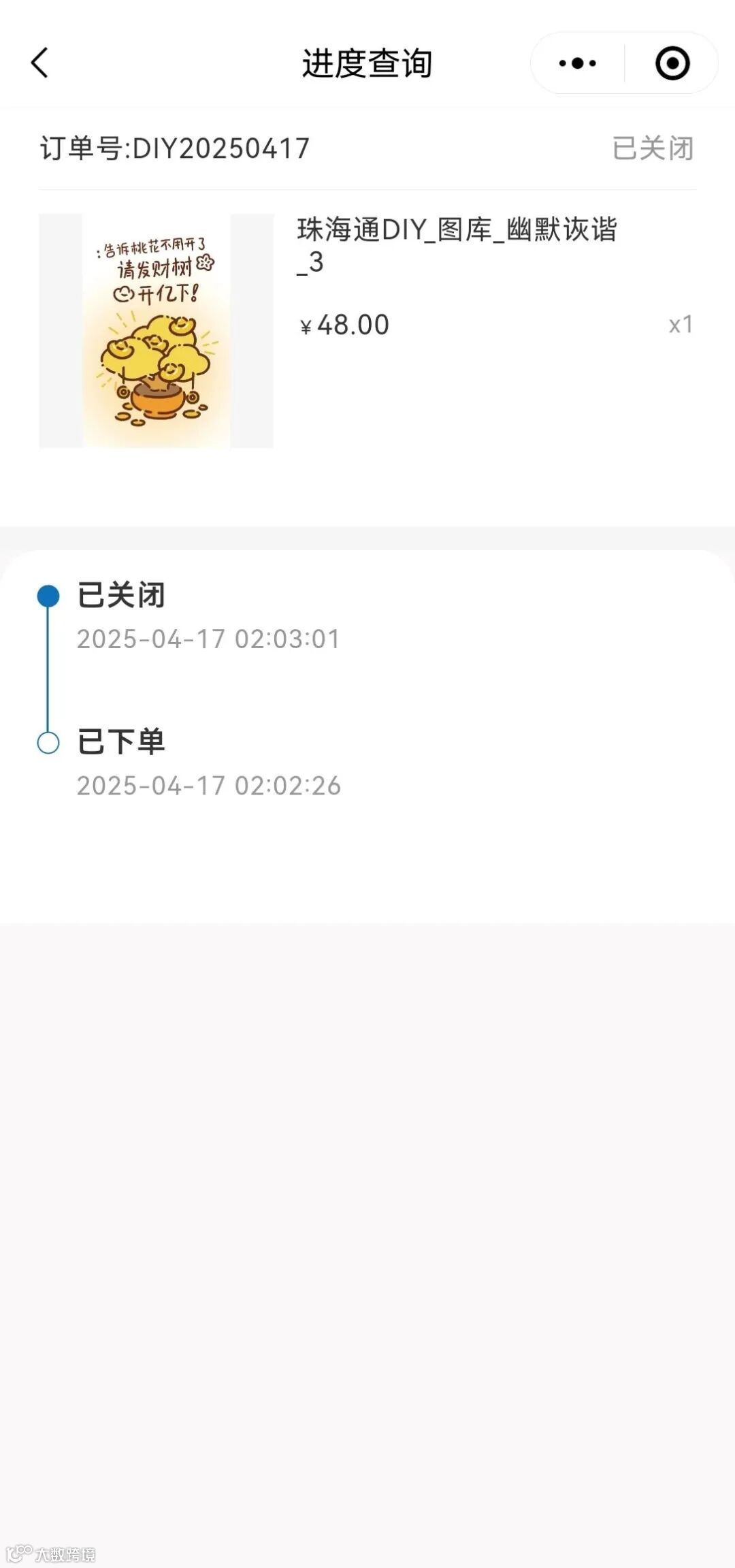Click the filled blue dot beside 已关闭
Screen dimensions: 735x1568
tap(48, 594)
